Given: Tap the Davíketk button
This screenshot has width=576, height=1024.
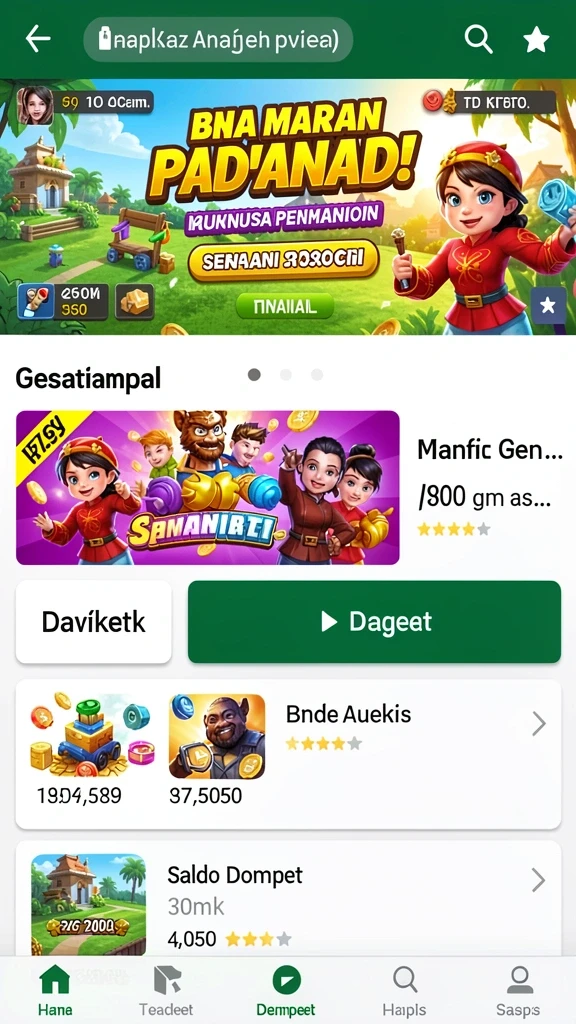Looking at the screenshot, I should point(93,622).
